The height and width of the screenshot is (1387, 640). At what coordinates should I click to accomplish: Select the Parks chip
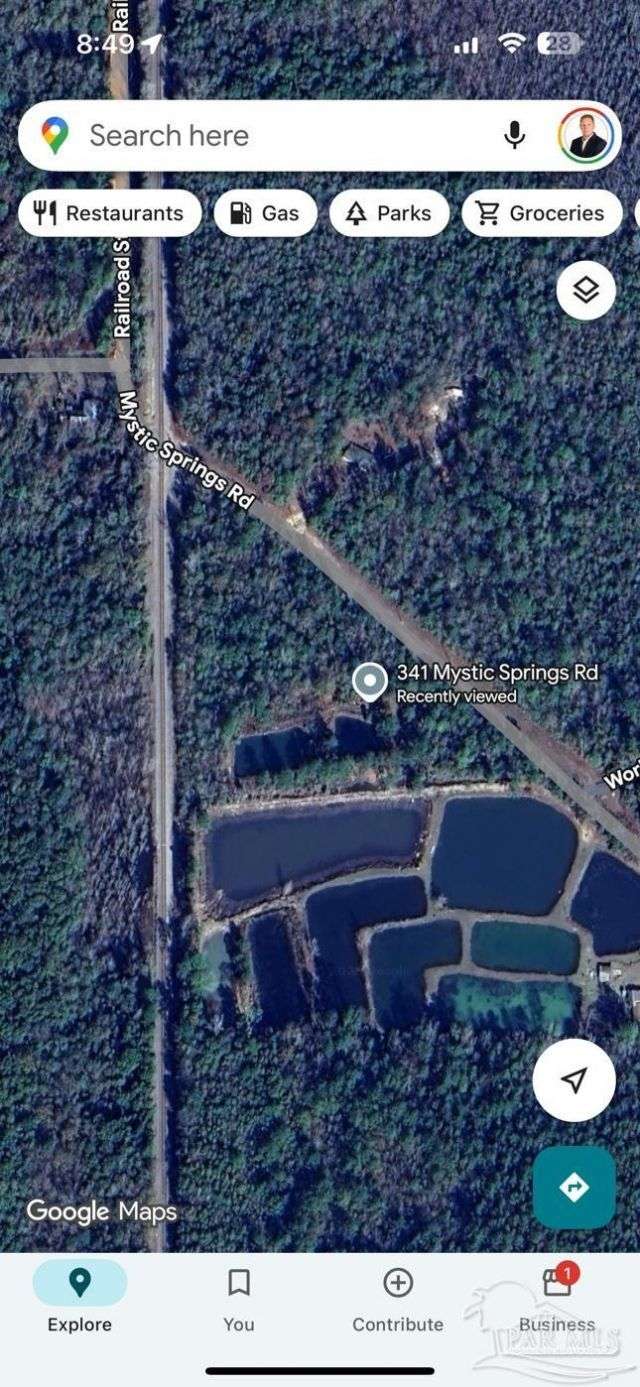pos(389,213)
